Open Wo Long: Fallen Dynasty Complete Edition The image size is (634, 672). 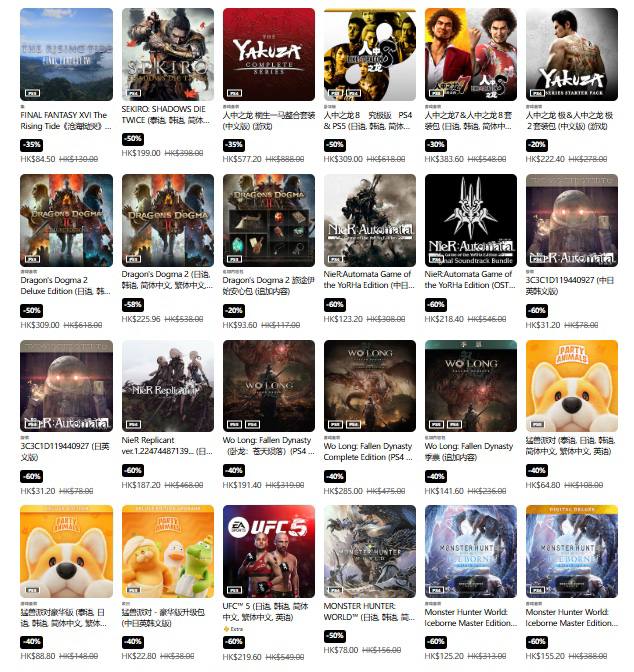point(369,385)
